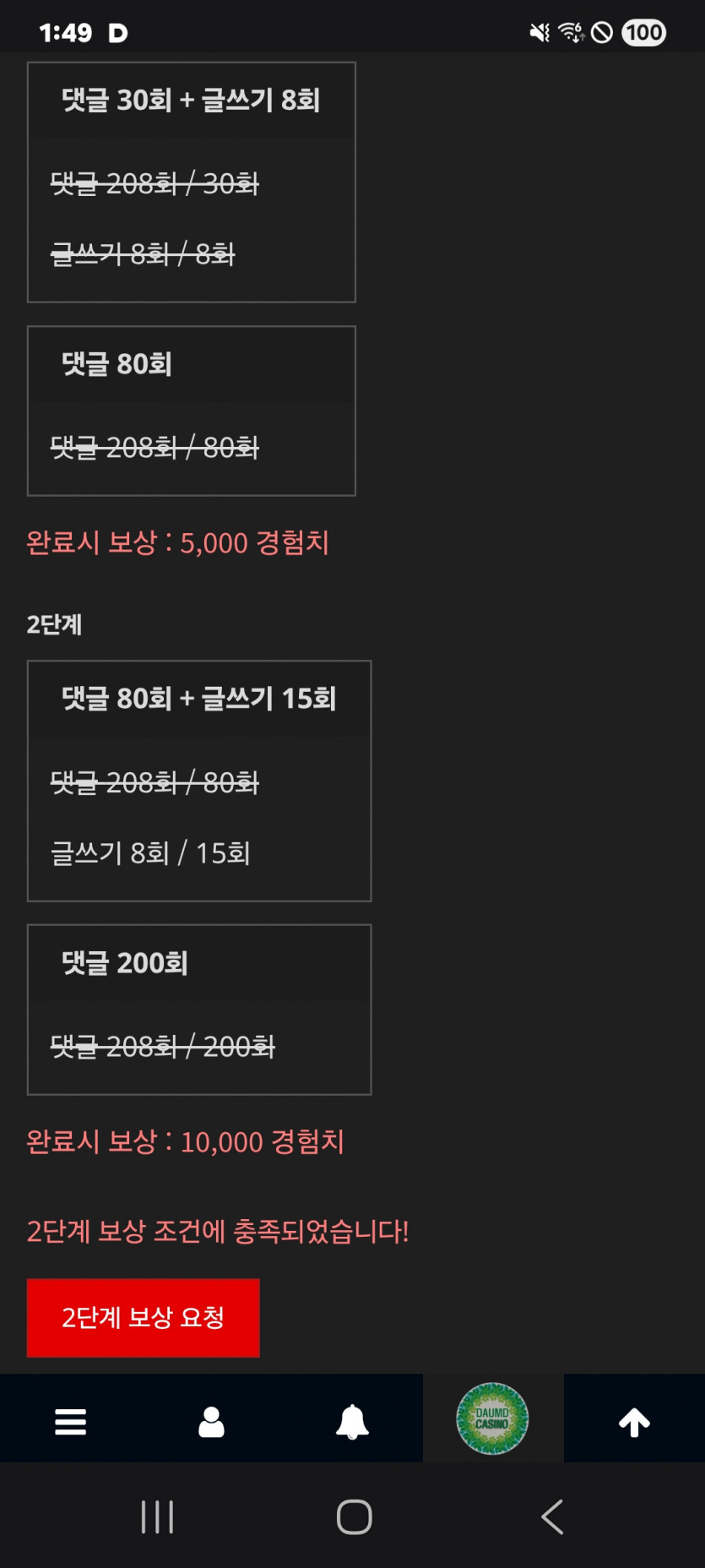The height and width of the screenshot is (1568, 705).
Task: Tap the battery indicator showing 100
Action: [643, 33]
